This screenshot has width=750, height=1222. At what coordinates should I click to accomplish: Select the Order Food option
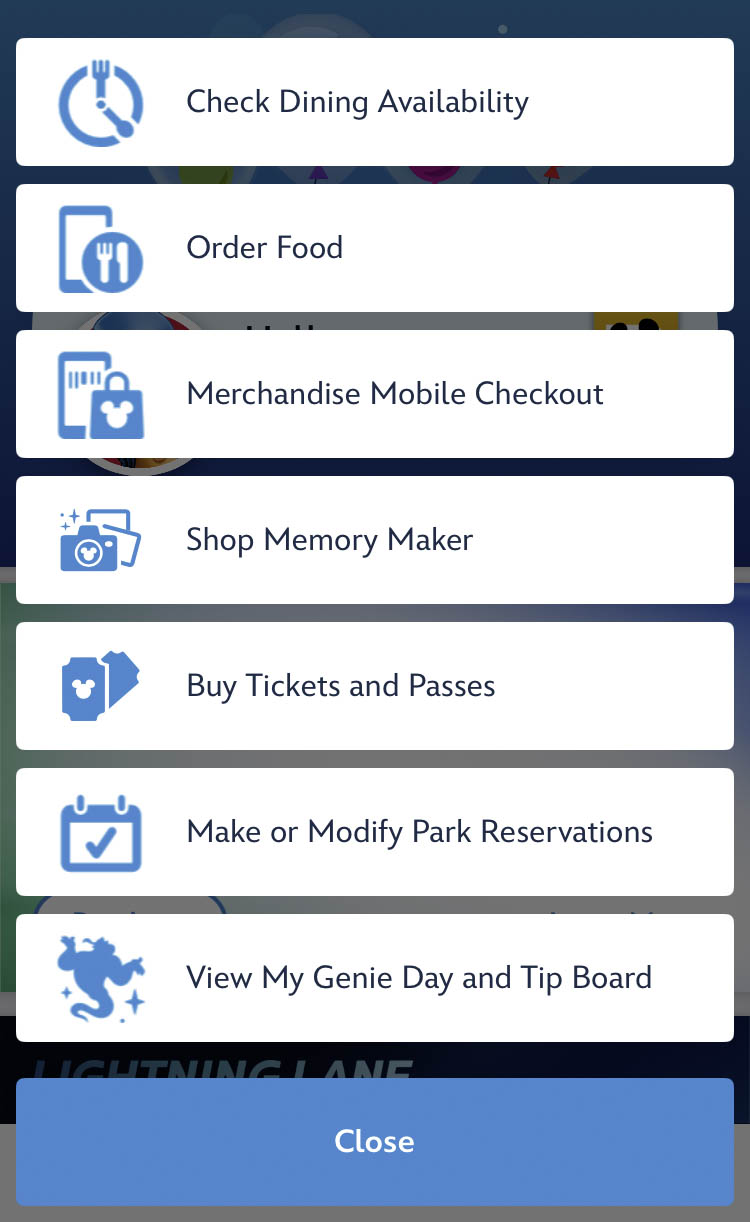point(374,248)
